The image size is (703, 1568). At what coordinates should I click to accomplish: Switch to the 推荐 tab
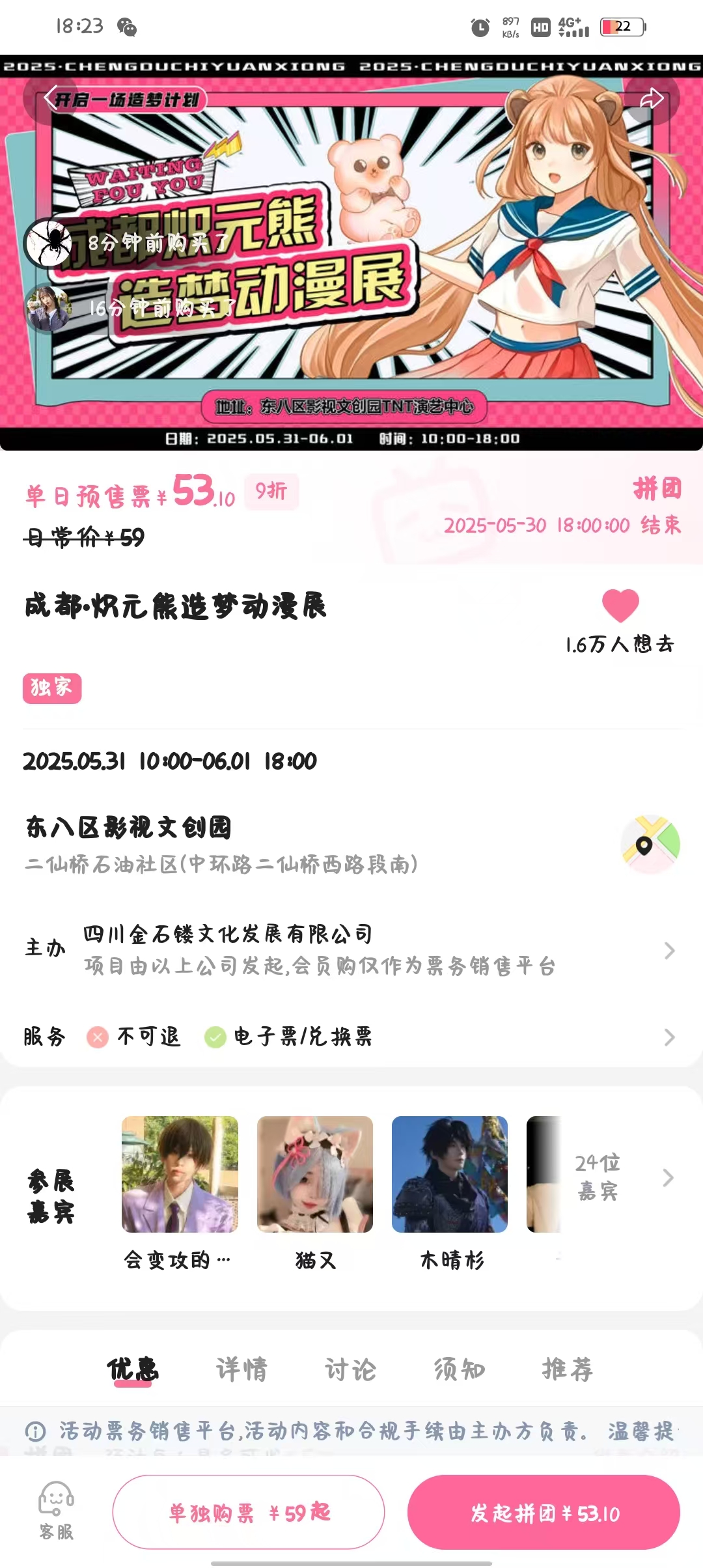568,1369
